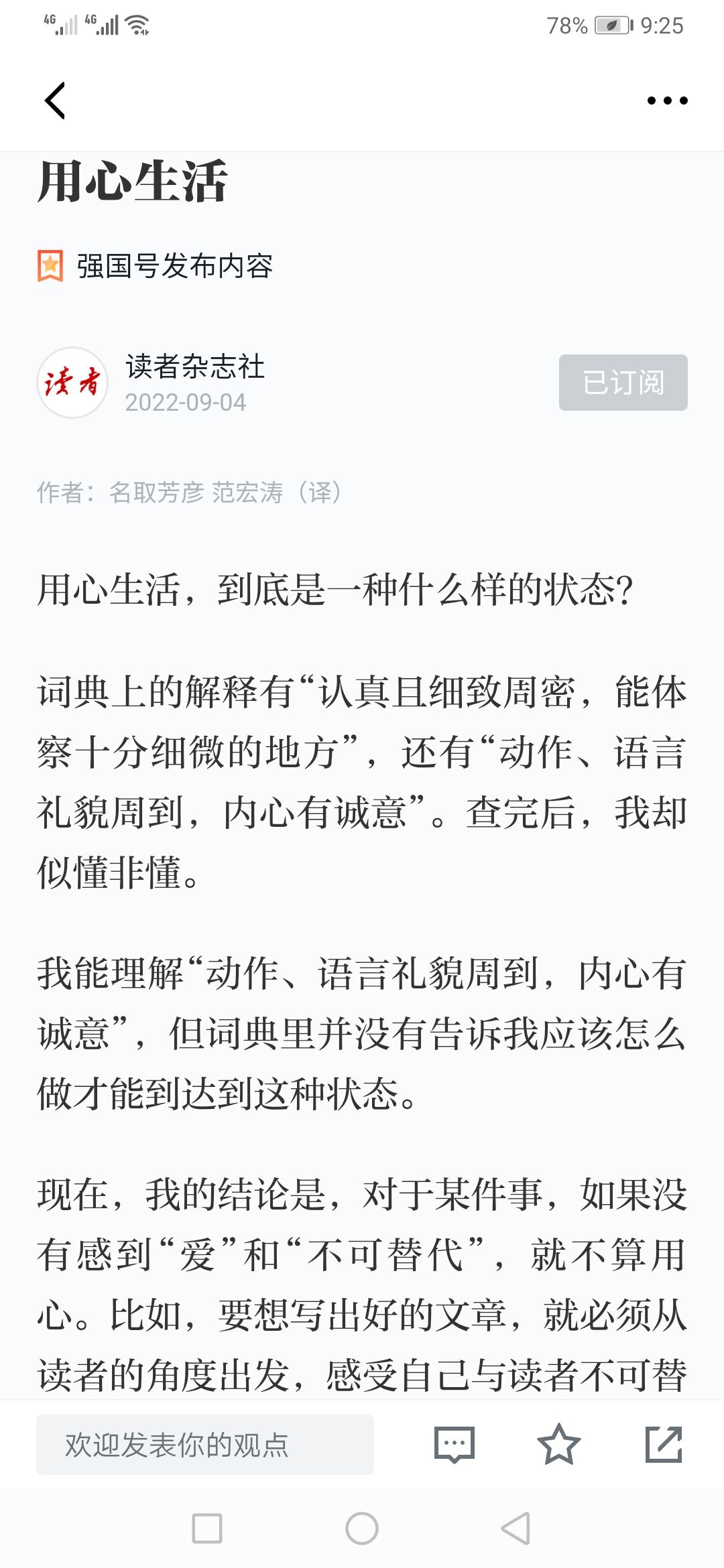Open the 读者杂志社 publisher profile
The width and height of the screenshot is (724, 1568).
point(194,367)
